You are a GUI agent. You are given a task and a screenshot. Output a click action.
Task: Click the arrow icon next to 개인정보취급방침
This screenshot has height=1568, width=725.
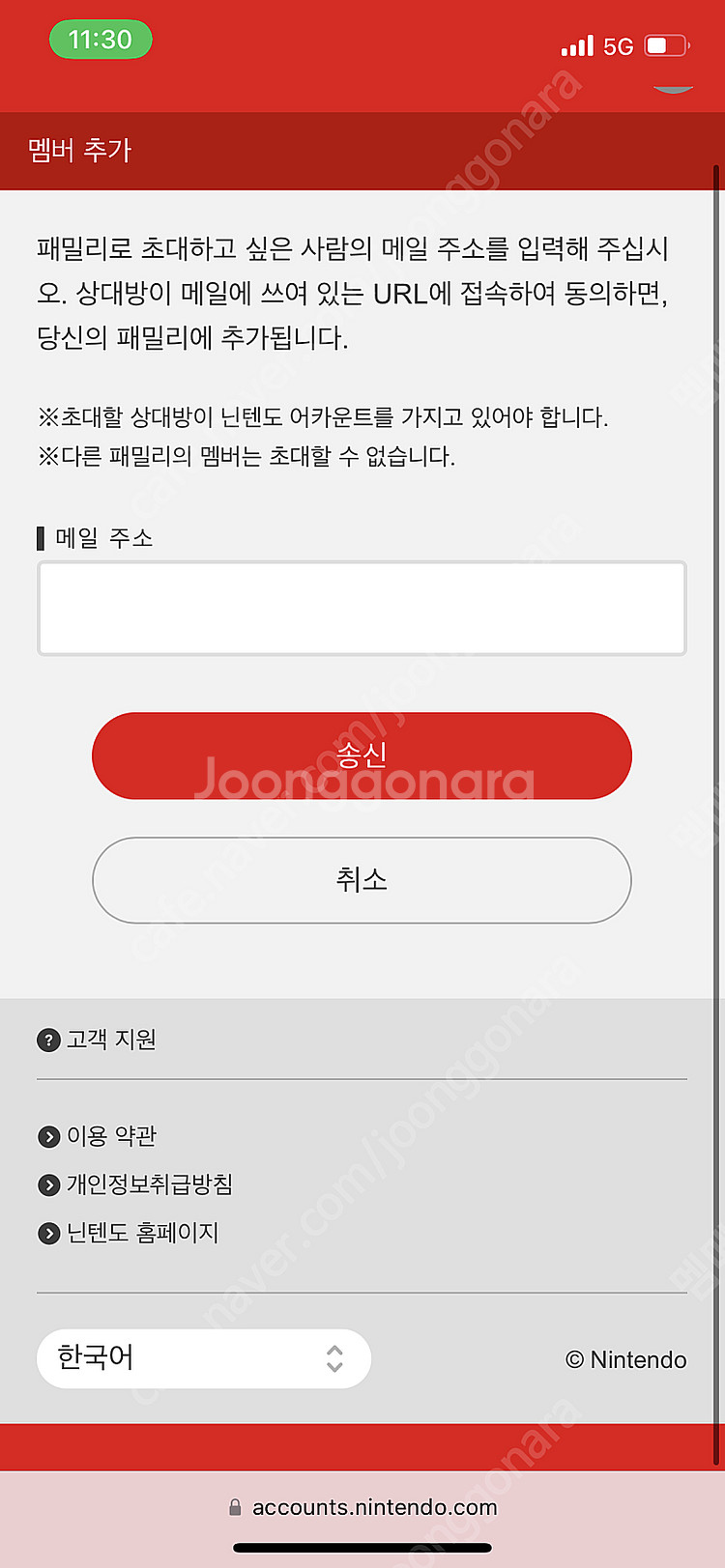tap(48, 1184)
